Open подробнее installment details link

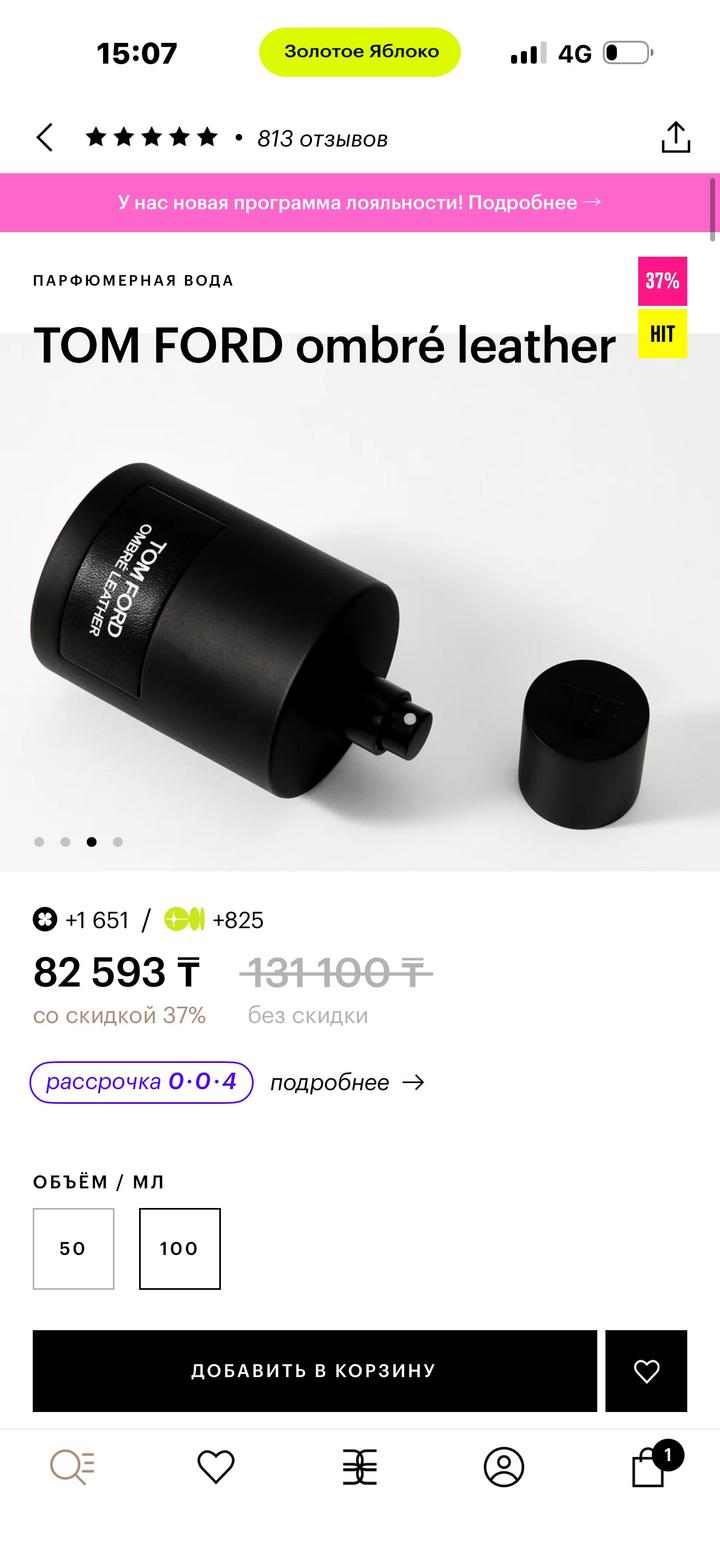(x=346, y=1083)
